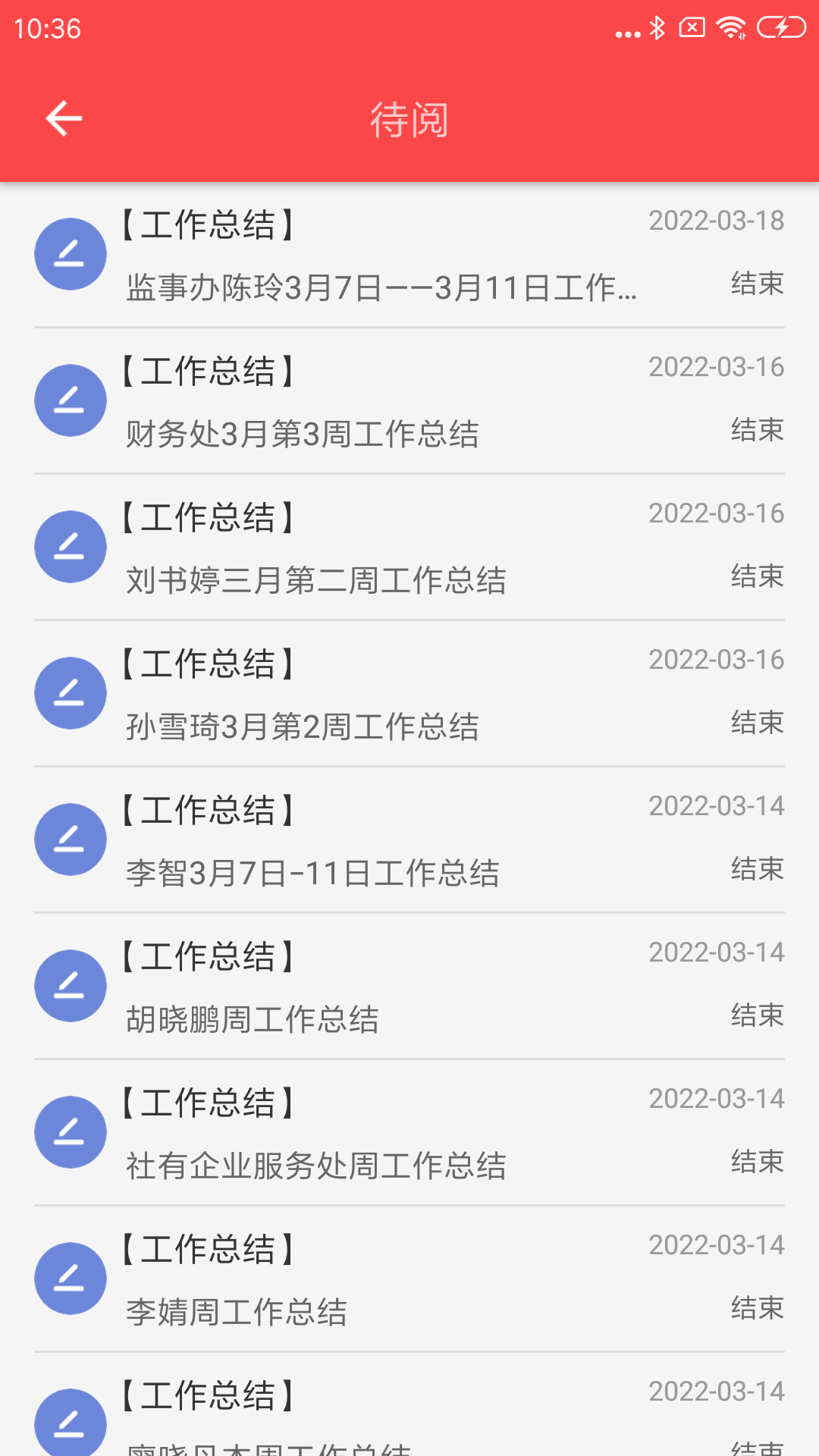Go back using the top-left arrow
The image size is (819, 1456).
pyautogui.click(x=64, y=119)
